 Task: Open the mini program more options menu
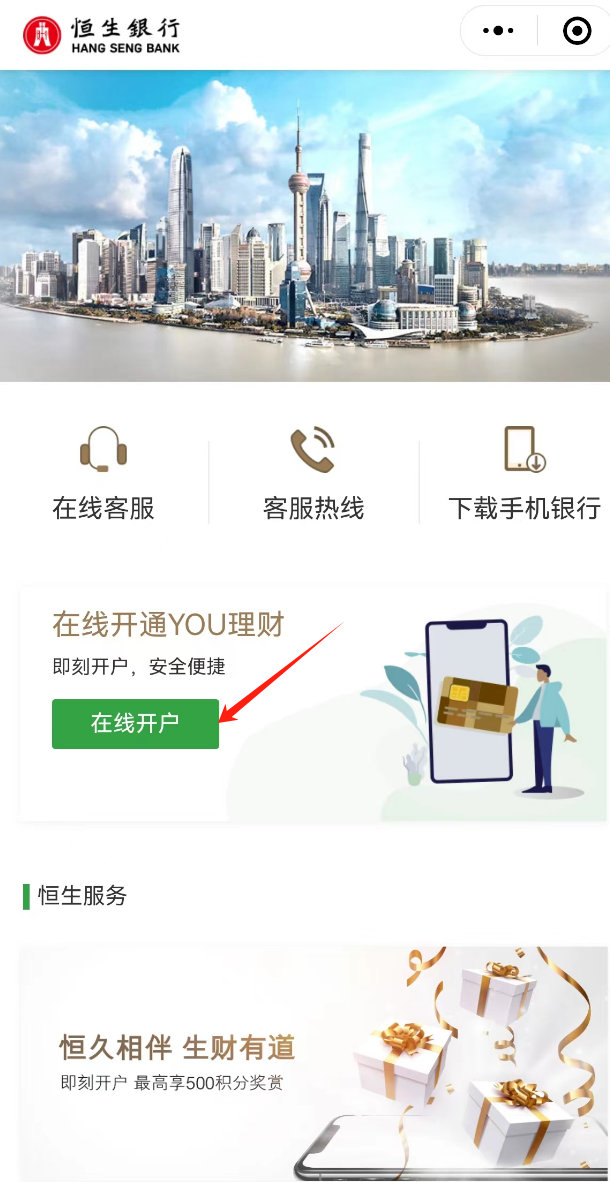pyautogui.click(x=498, y=31)
